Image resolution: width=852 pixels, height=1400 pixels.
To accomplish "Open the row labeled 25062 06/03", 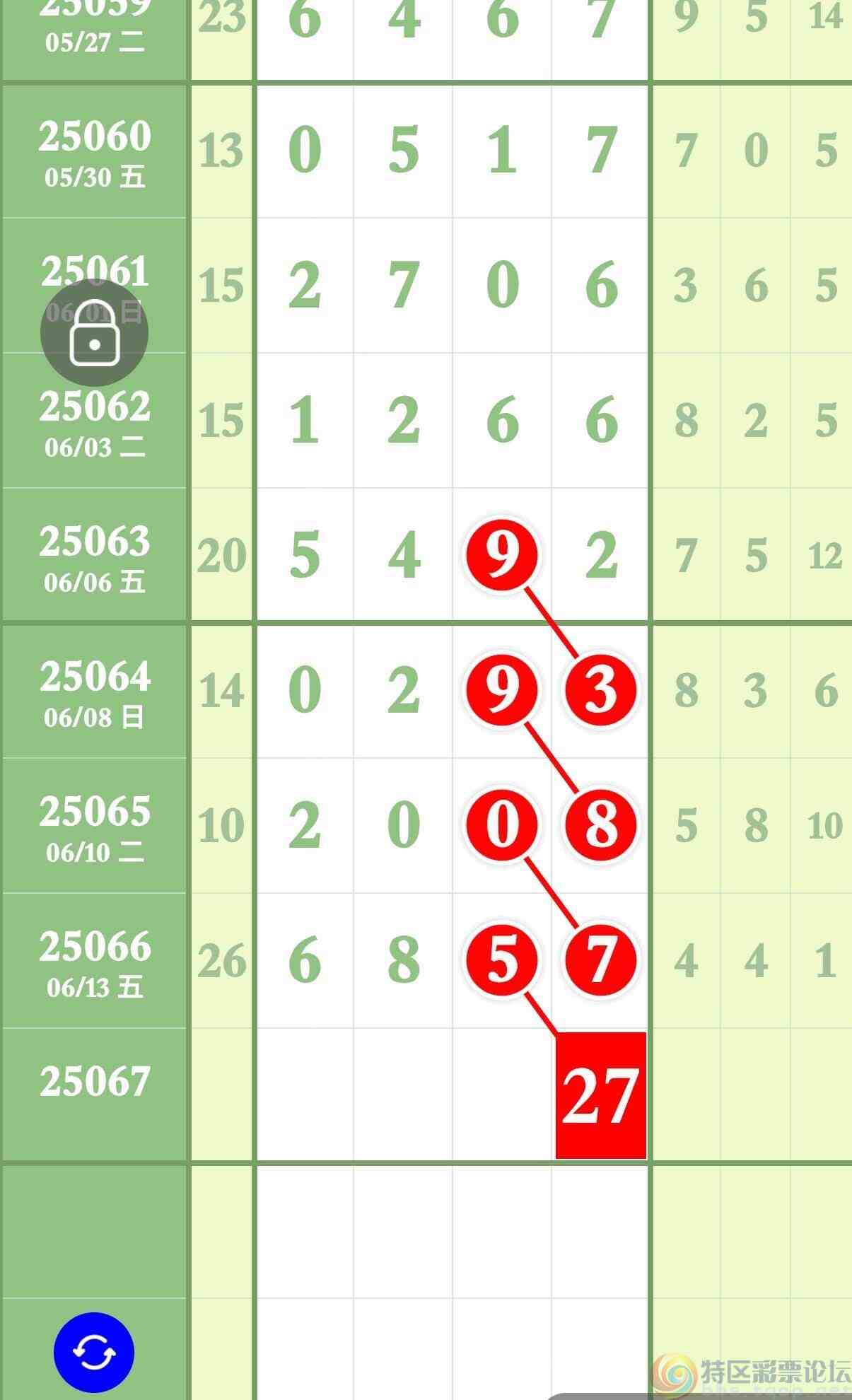I will coord(94,423).
